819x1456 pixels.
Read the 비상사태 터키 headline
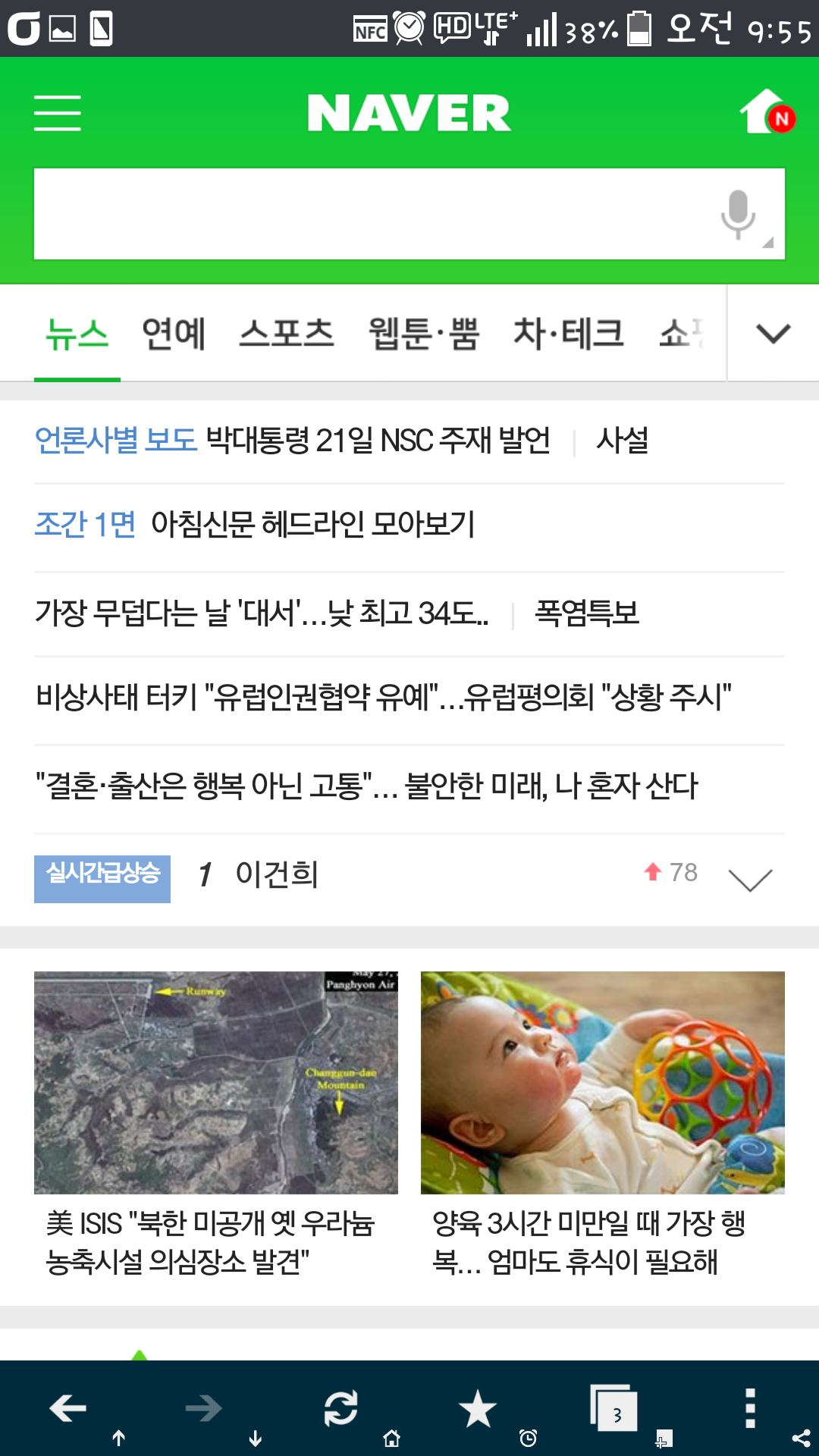click(x=384, y=698)
